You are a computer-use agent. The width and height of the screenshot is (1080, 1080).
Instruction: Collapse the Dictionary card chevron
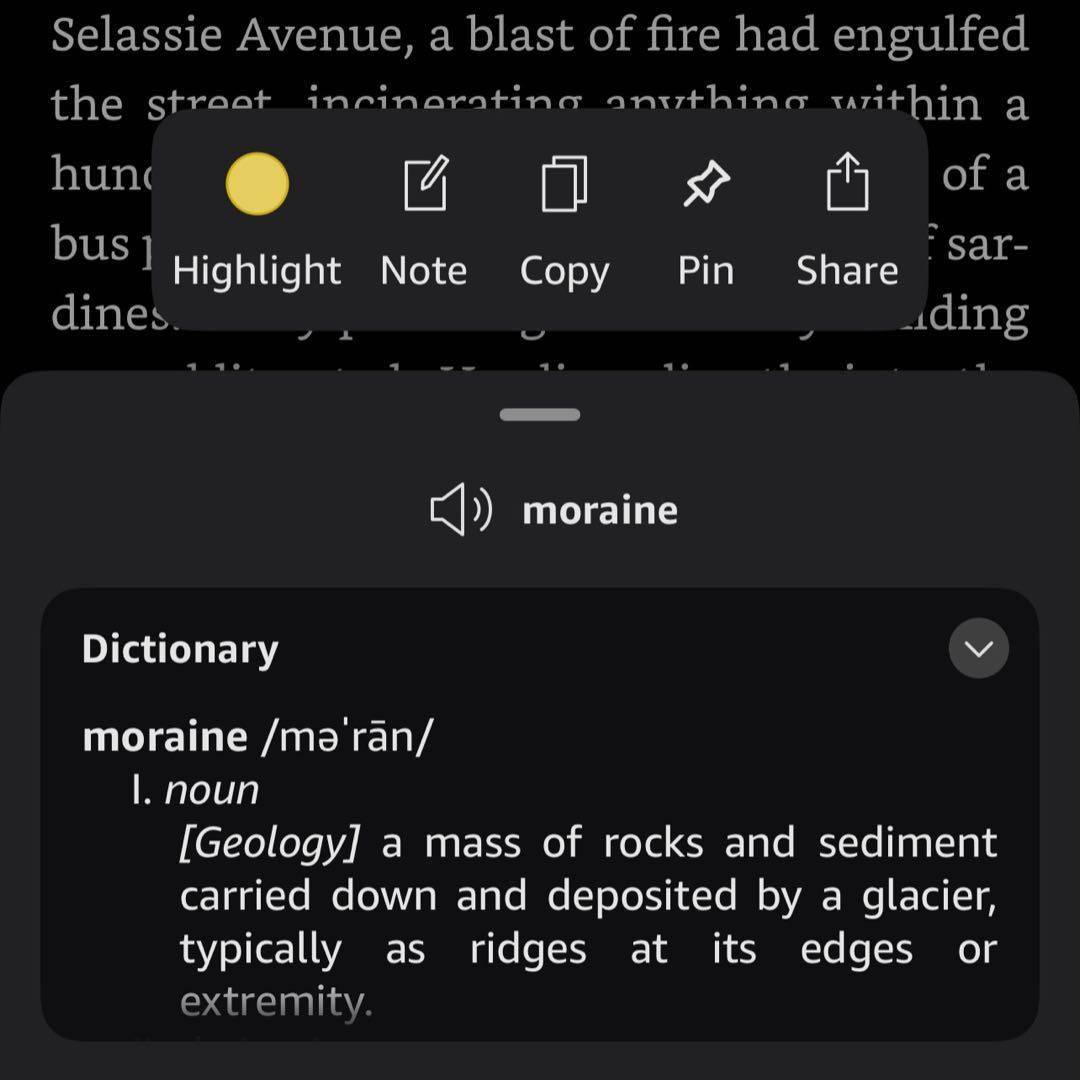click(x=978, y=649)
